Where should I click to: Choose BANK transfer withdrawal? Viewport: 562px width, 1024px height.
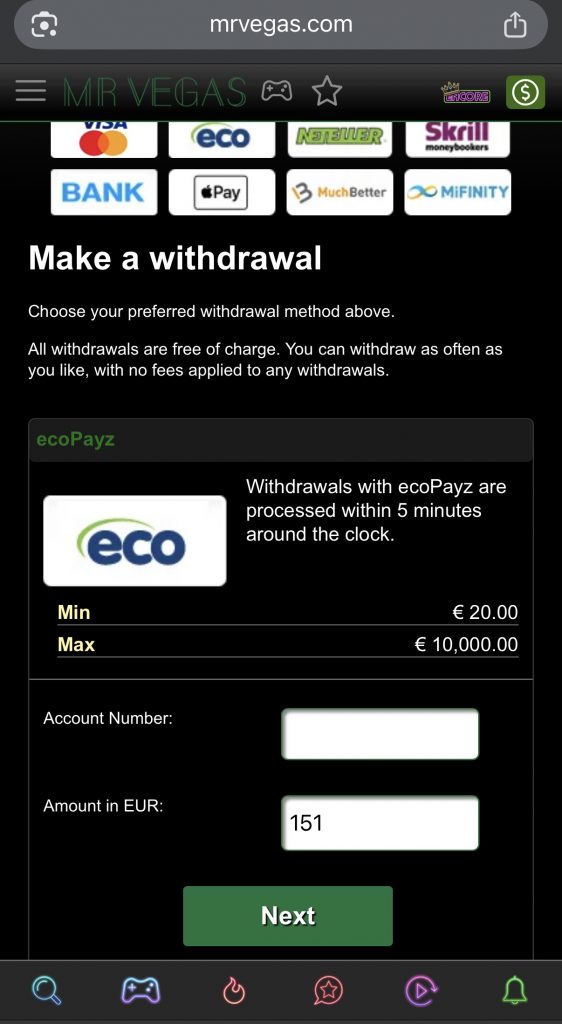click(x=104, y=192)
